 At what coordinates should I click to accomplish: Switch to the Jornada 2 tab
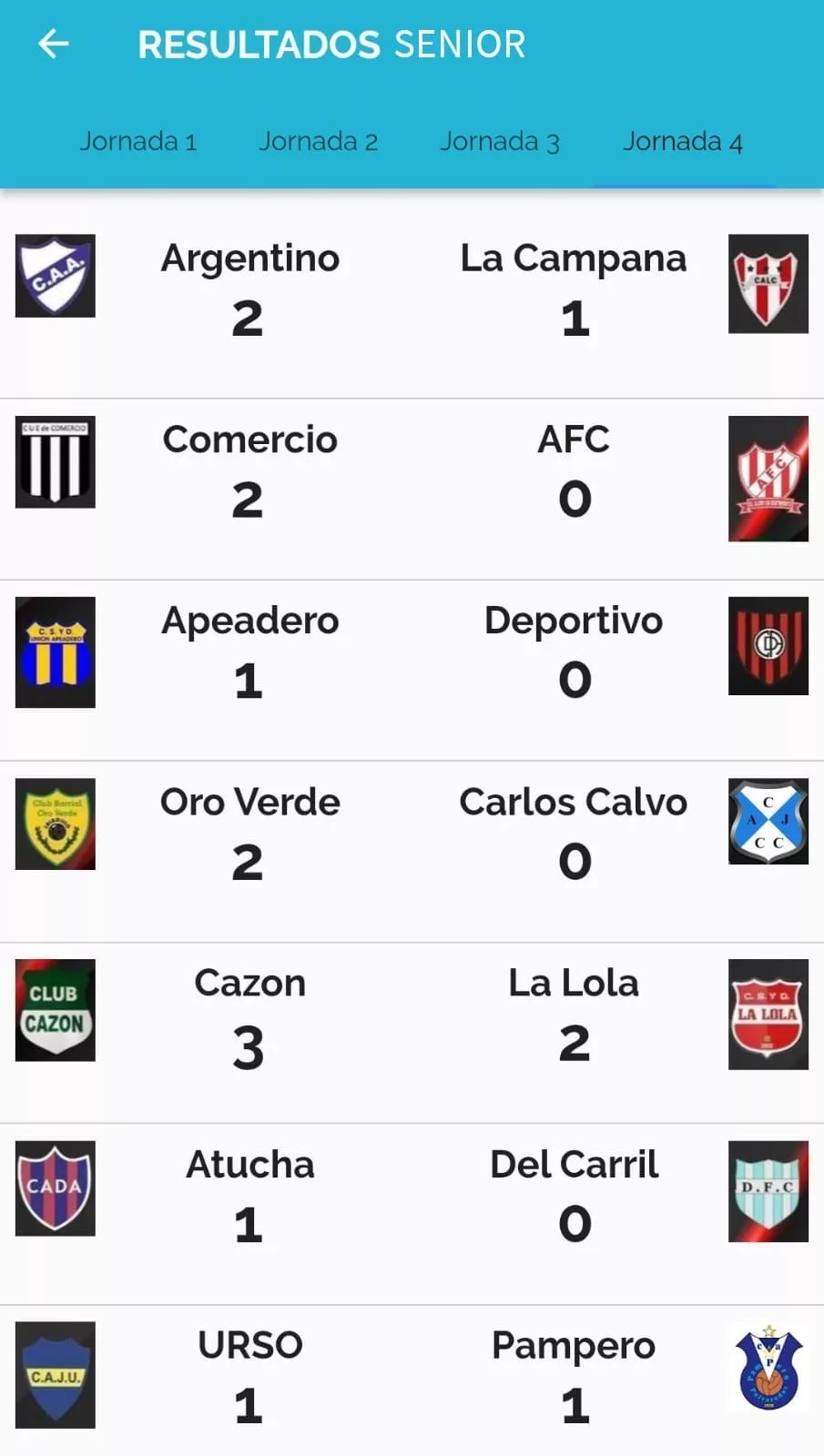(x=318, y=142)
